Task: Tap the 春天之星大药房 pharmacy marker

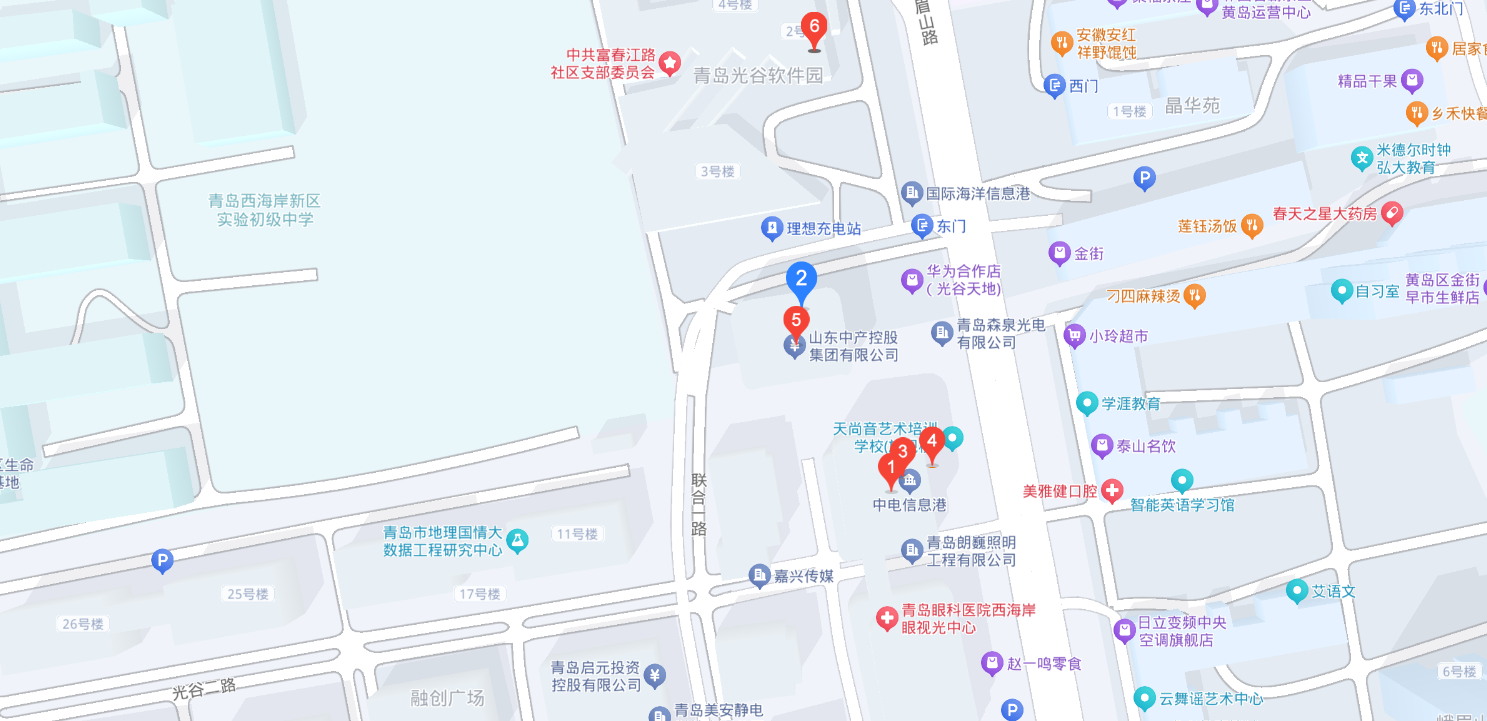Action: [1392, 213]
